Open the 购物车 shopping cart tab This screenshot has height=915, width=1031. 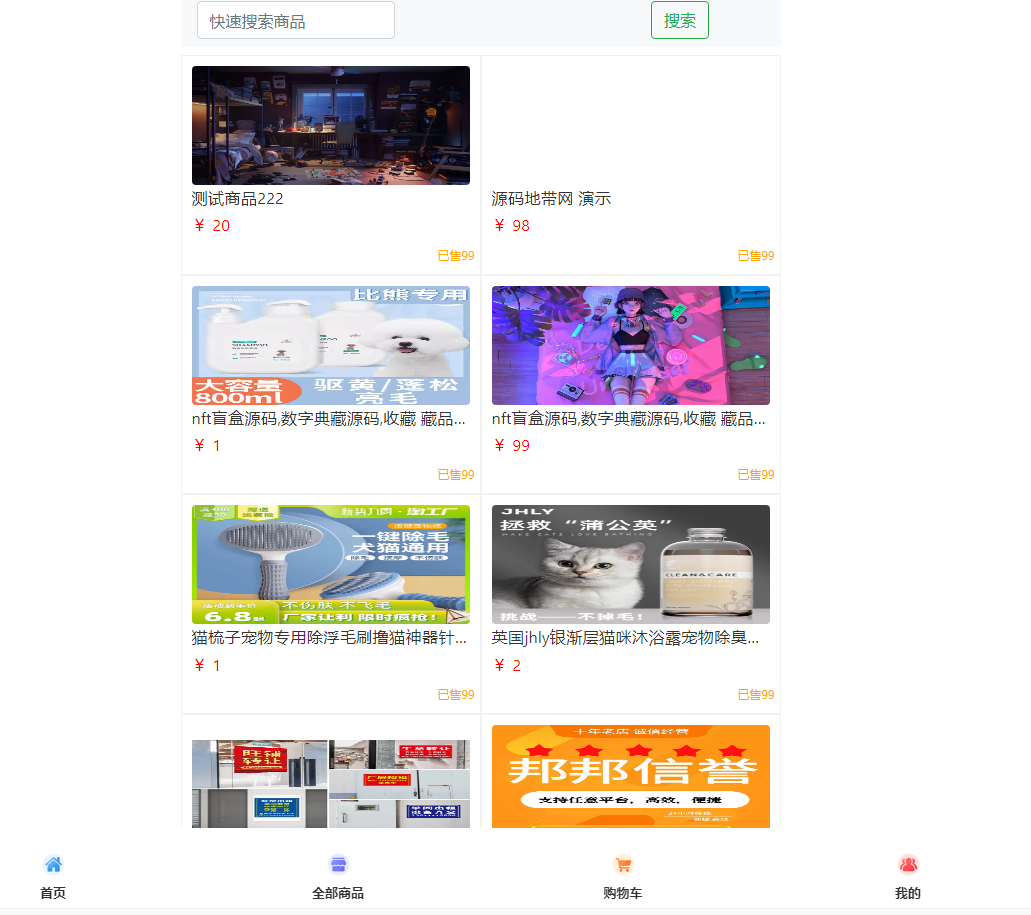click(623, 876)
